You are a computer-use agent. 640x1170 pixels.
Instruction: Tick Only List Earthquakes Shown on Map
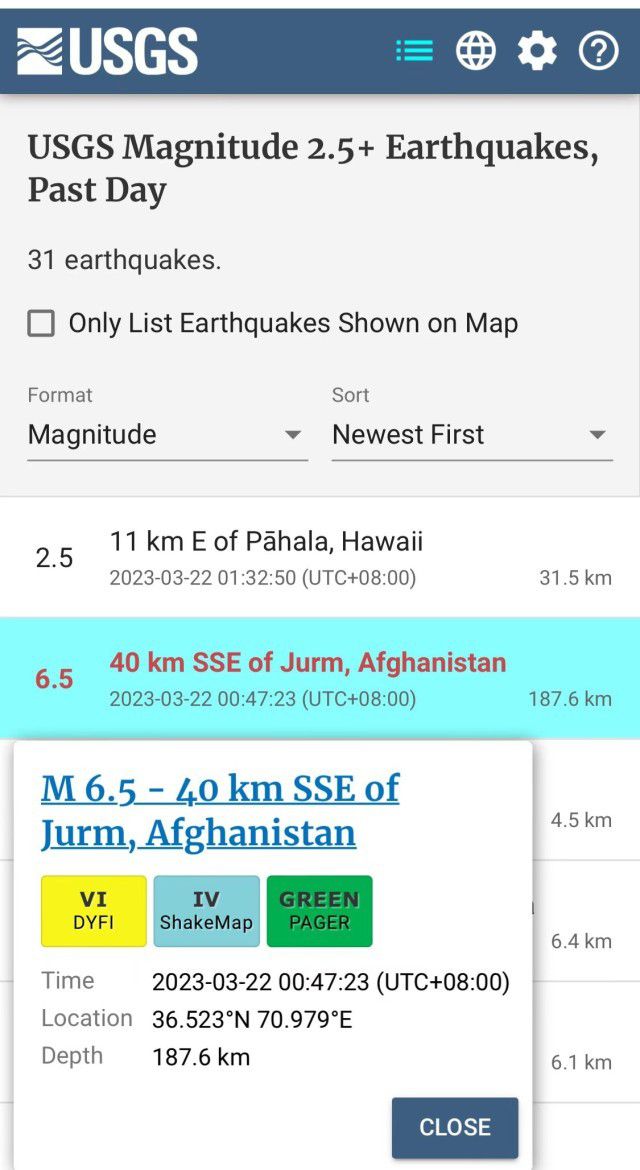[x=41, y=324]
